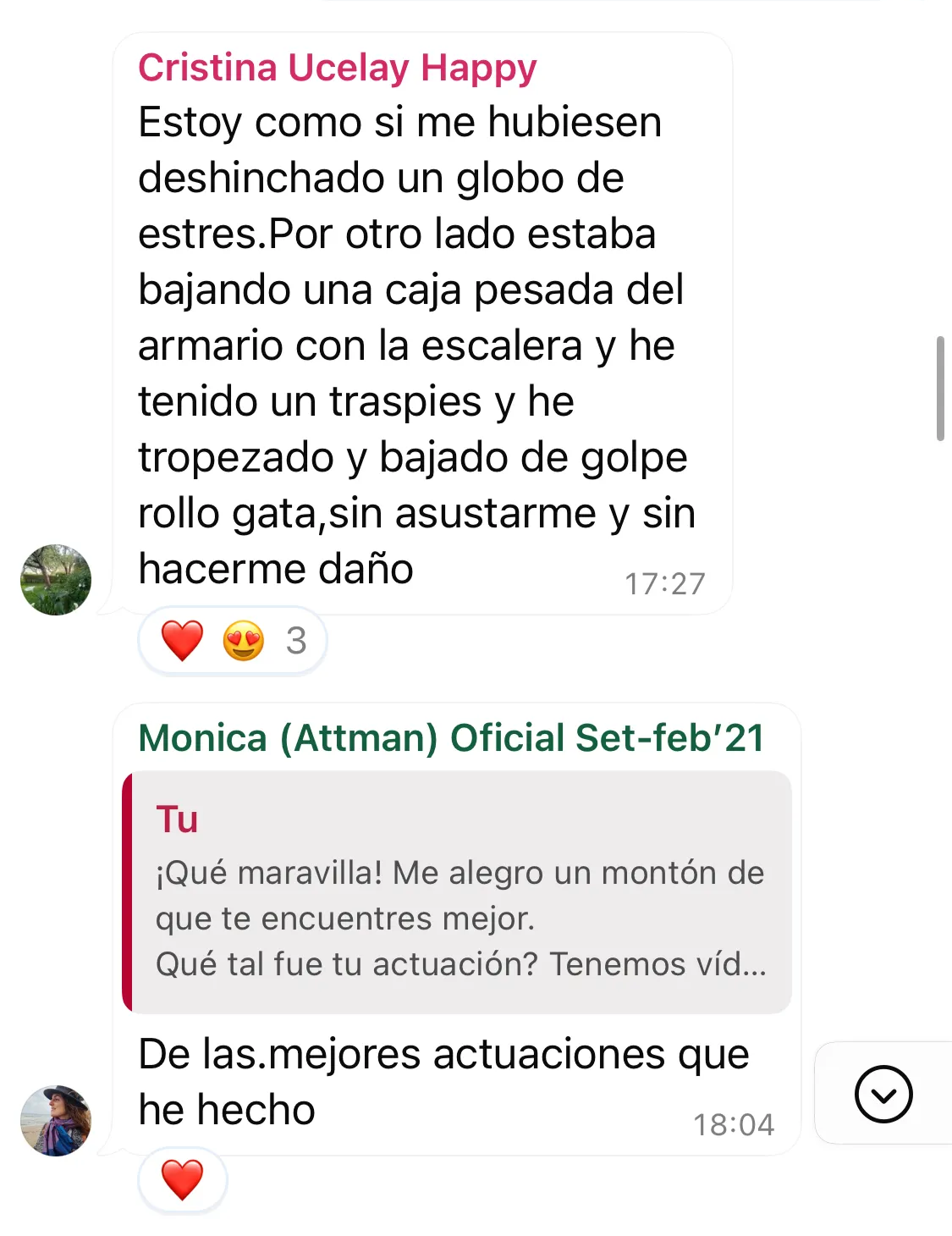Tap sender name Monica (Attman) Oficial Set-feb'21
The width and height of the screenshot is (952, 1236).
tap(451, 738)
